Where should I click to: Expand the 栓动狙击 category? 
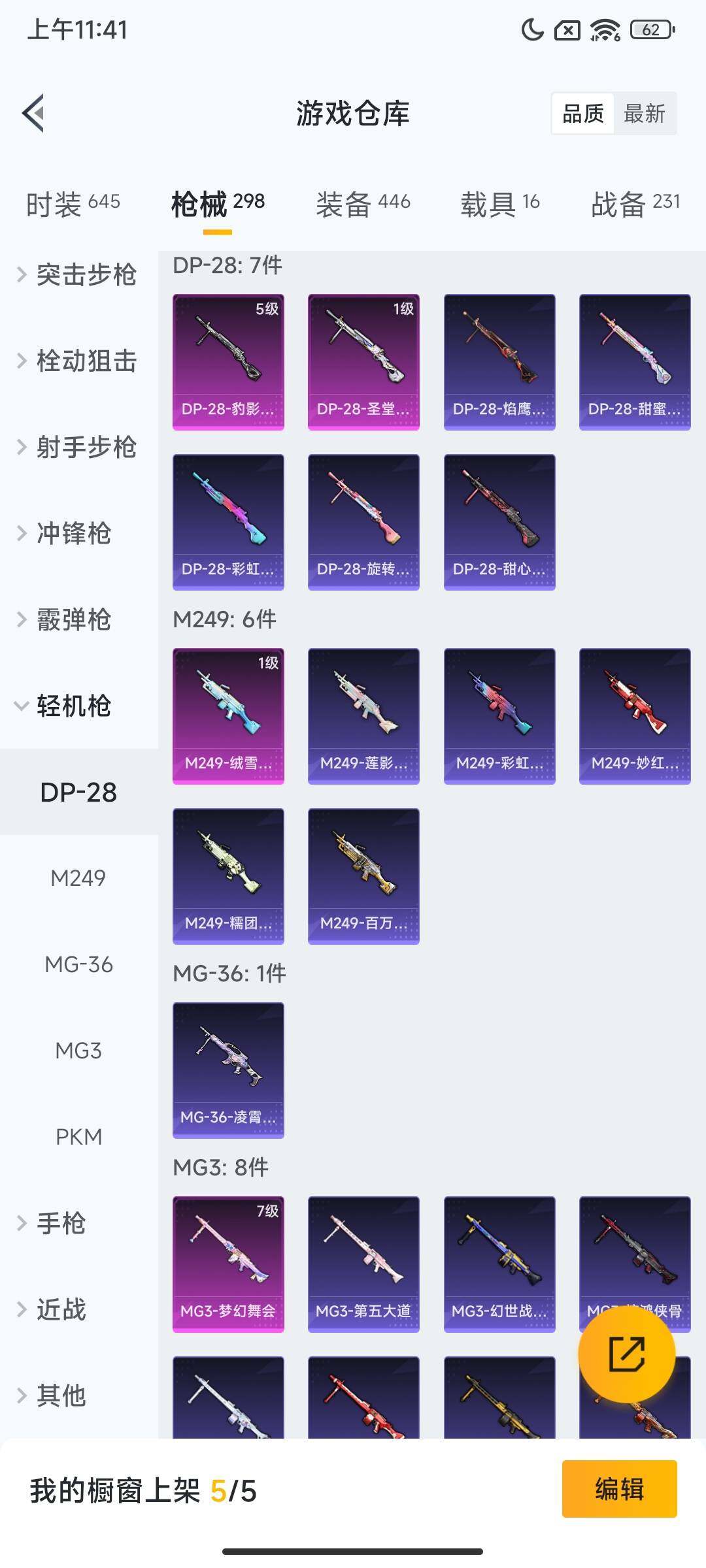point(78,361)
